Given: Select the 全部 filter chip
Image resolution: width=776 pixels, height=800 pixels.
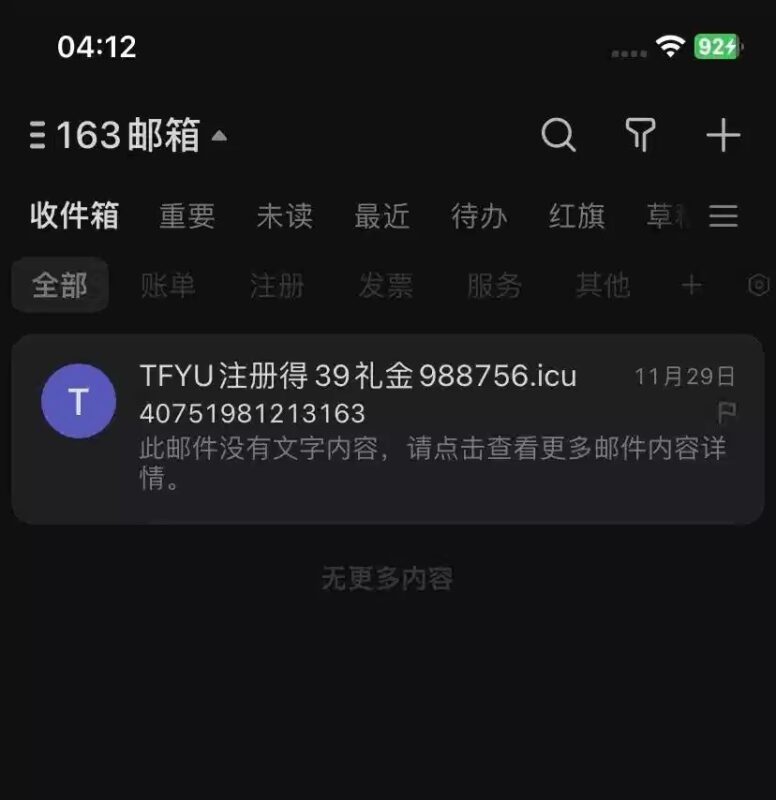Looking at the screenshot, I should (x=58, y=286).
